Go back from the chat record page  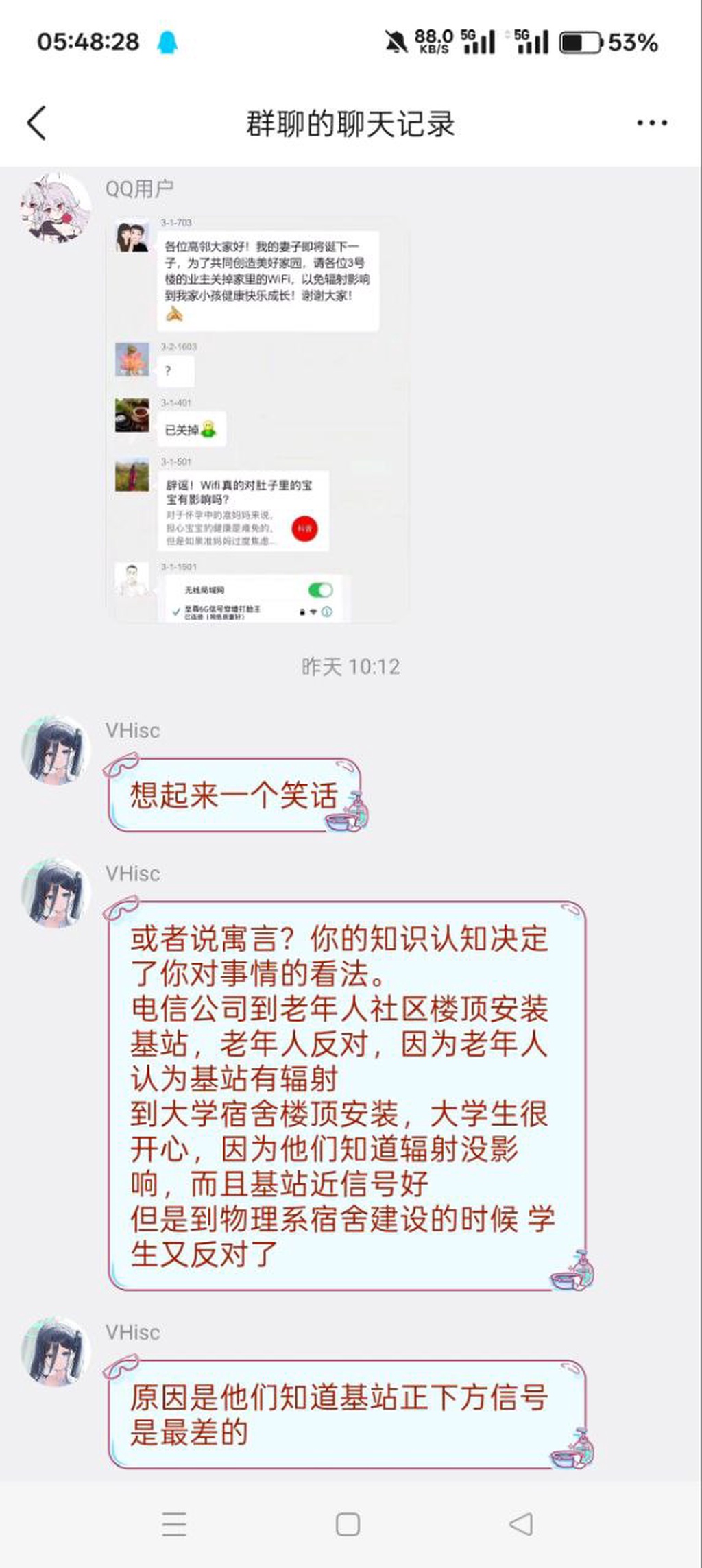coord(37,123)
